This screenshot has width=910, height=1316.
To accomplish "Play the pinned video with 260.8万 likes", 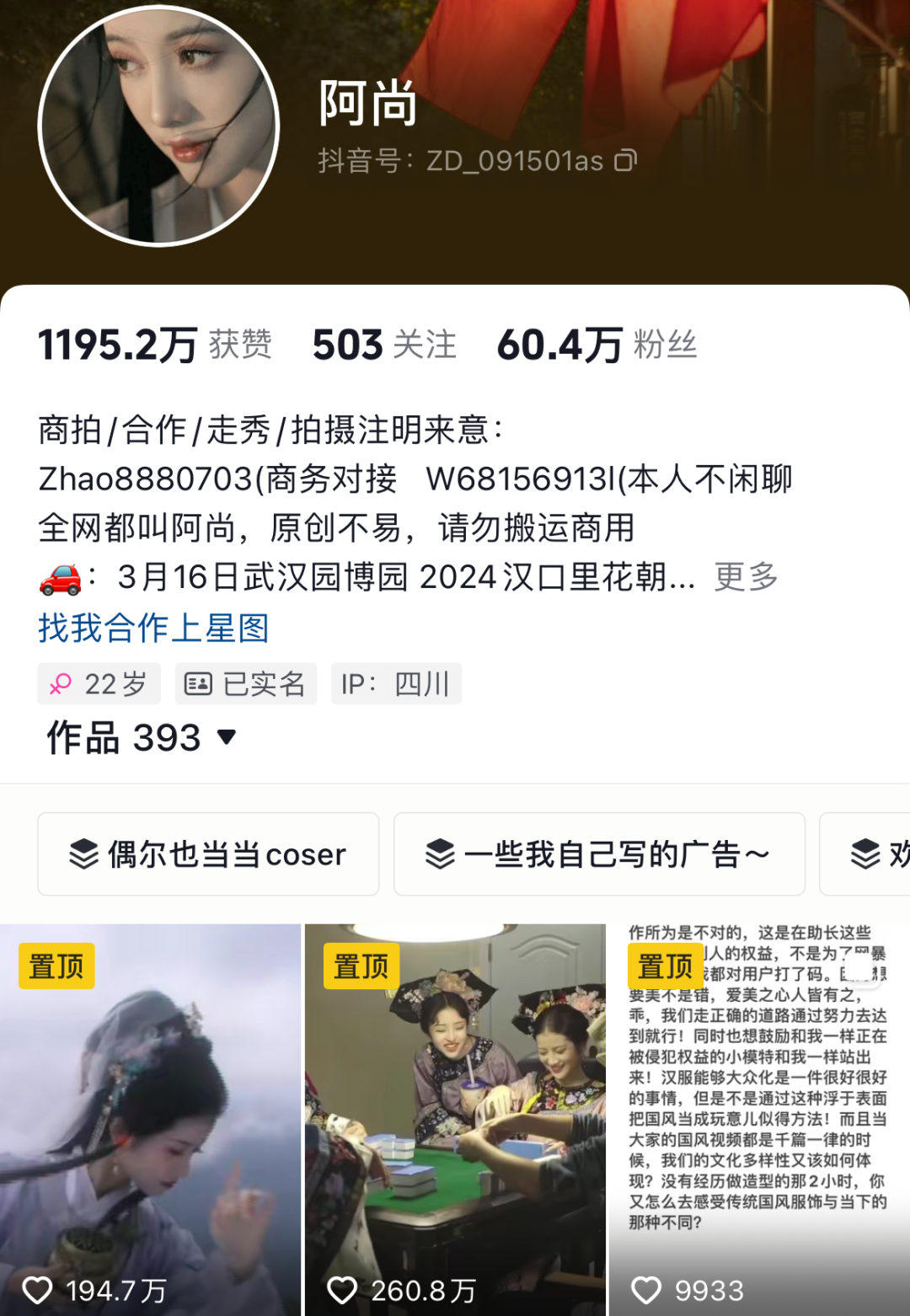I will [455, 1121].
